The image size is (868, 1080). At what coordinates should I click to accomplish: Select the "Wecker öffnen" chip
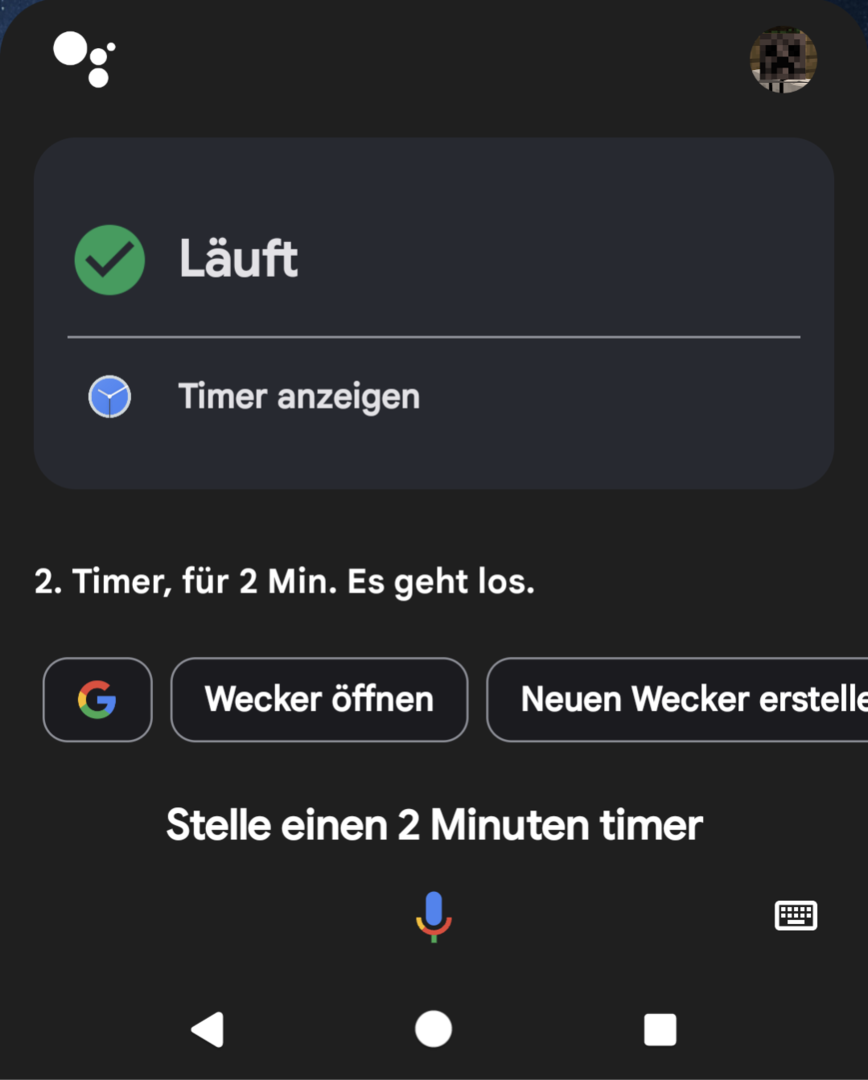click(319, 699)
